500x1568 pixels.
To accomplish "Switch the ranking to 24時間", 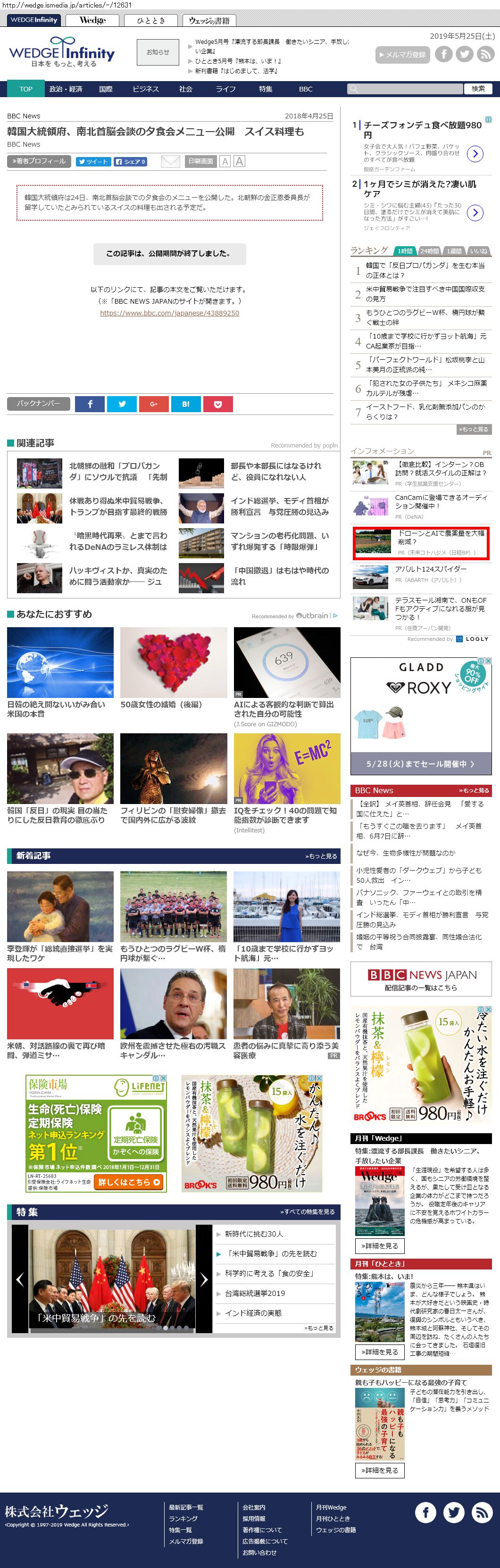I will point(429,251).
